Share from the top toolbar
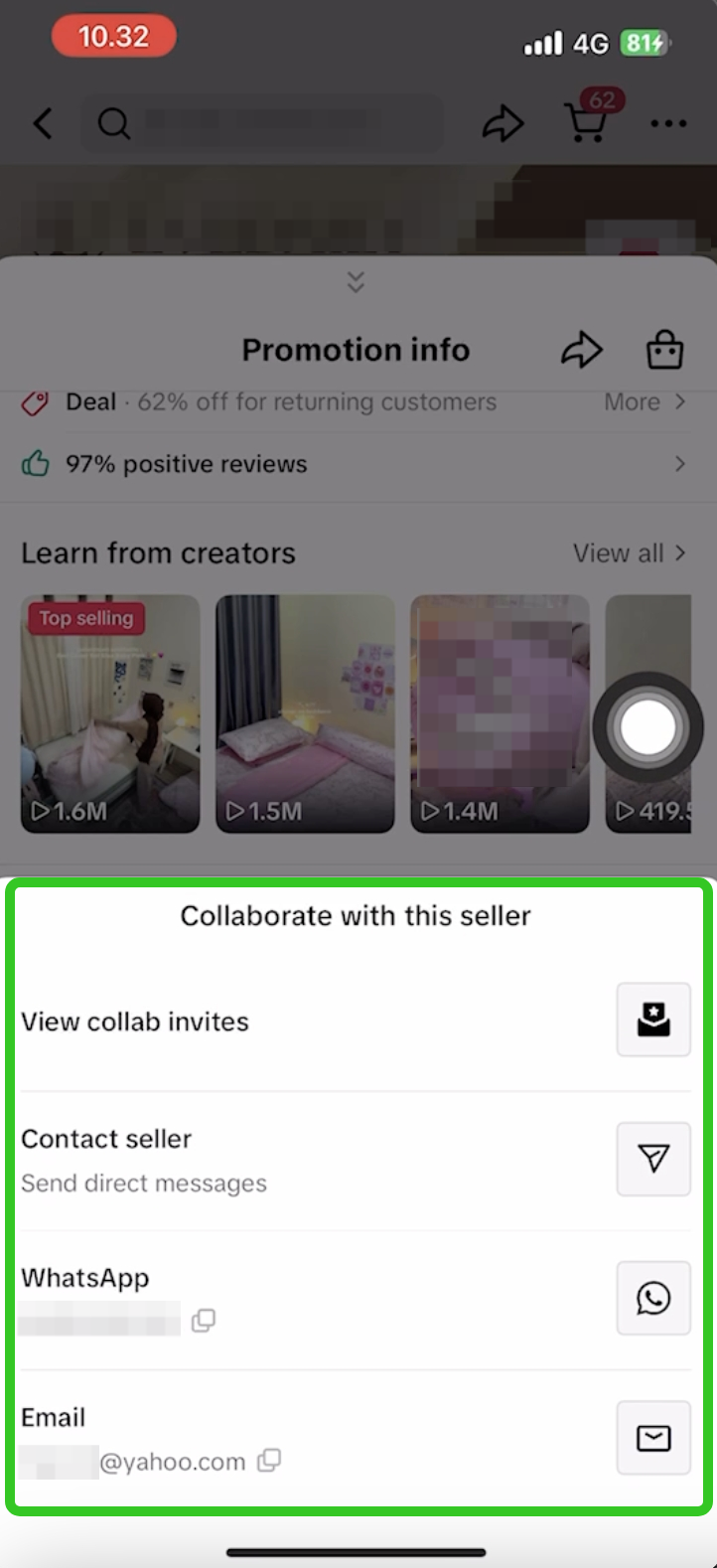Image resolution: width=717 pixels, height=1568 pixels. [x=503, y=124]
